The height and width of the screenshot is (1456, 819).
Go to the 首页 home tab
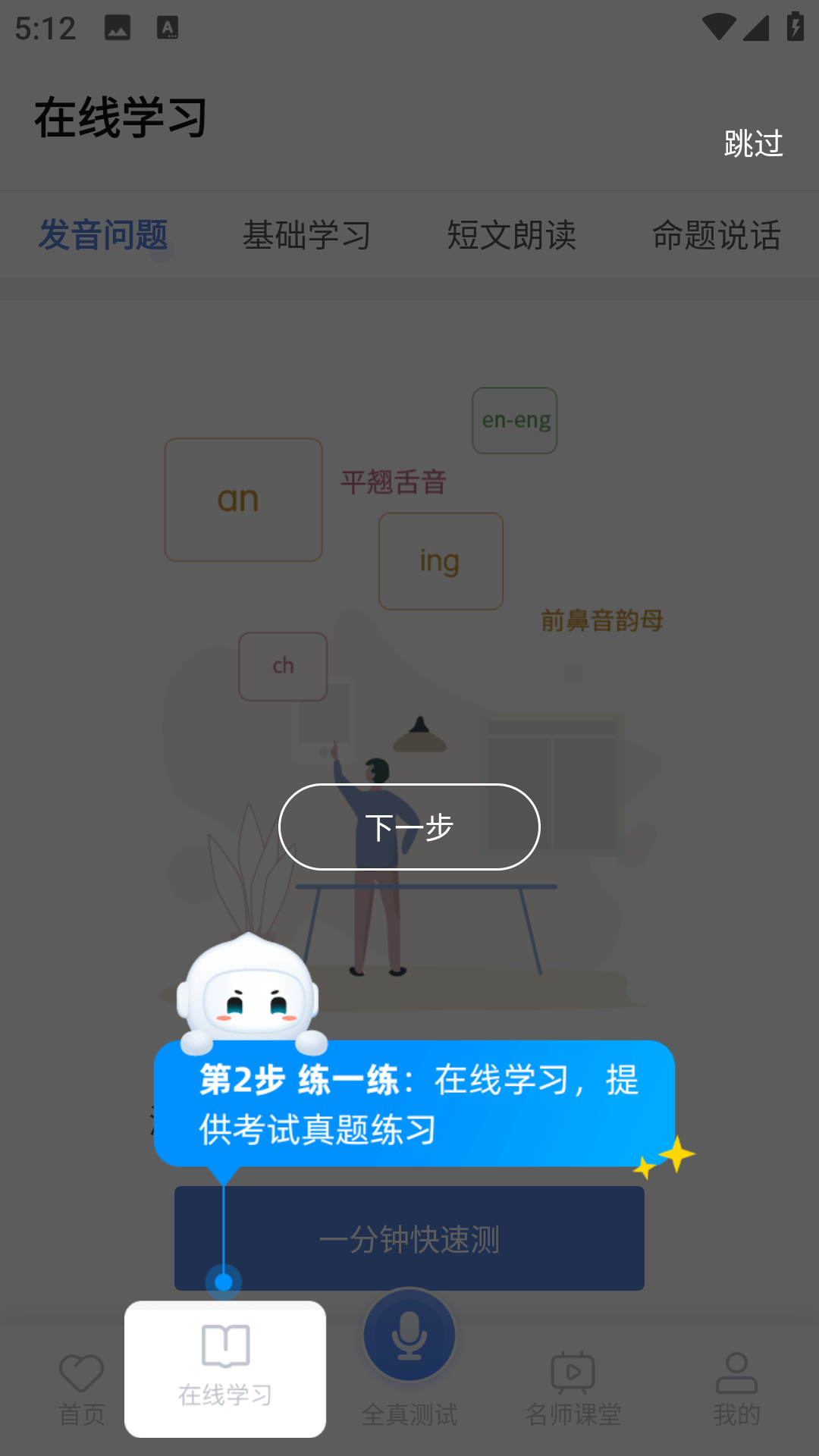coord(82,1389)
